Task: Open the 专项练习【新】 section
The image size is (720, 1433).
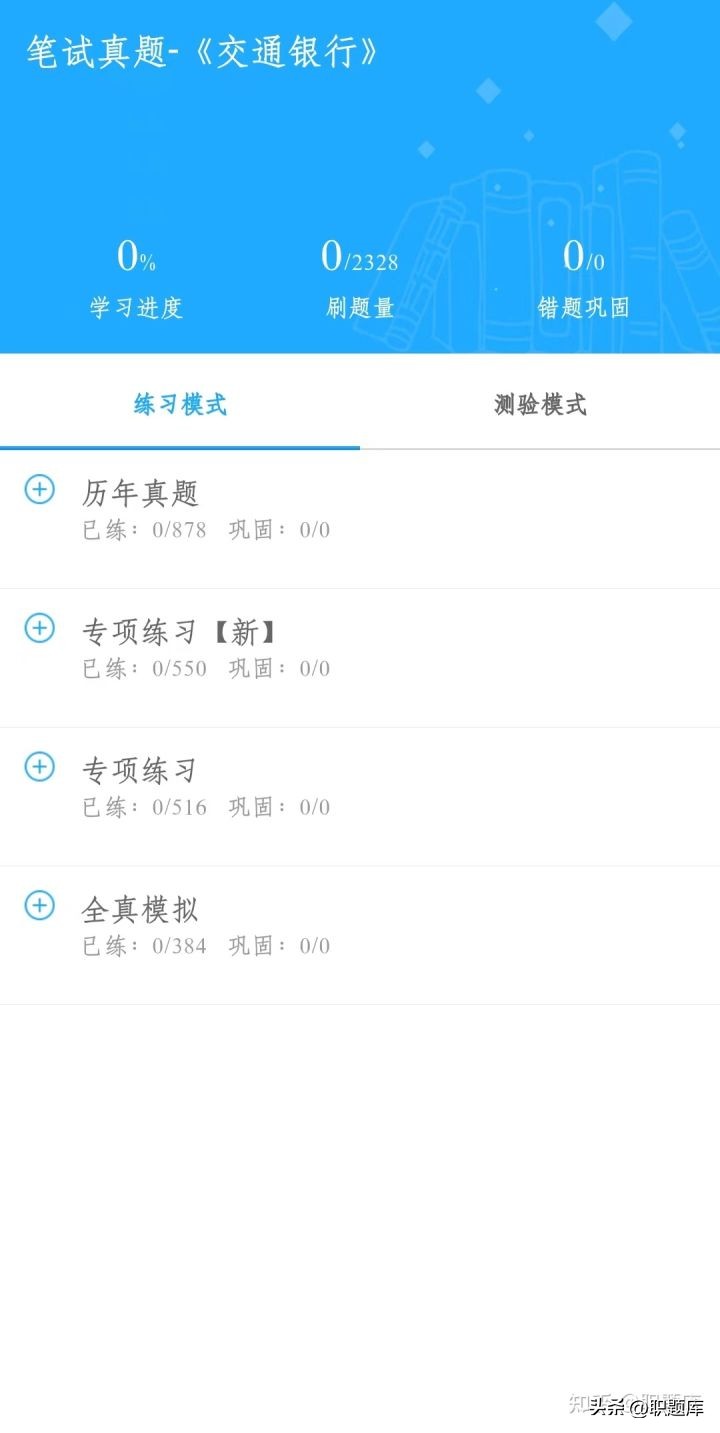Action: 180,631
